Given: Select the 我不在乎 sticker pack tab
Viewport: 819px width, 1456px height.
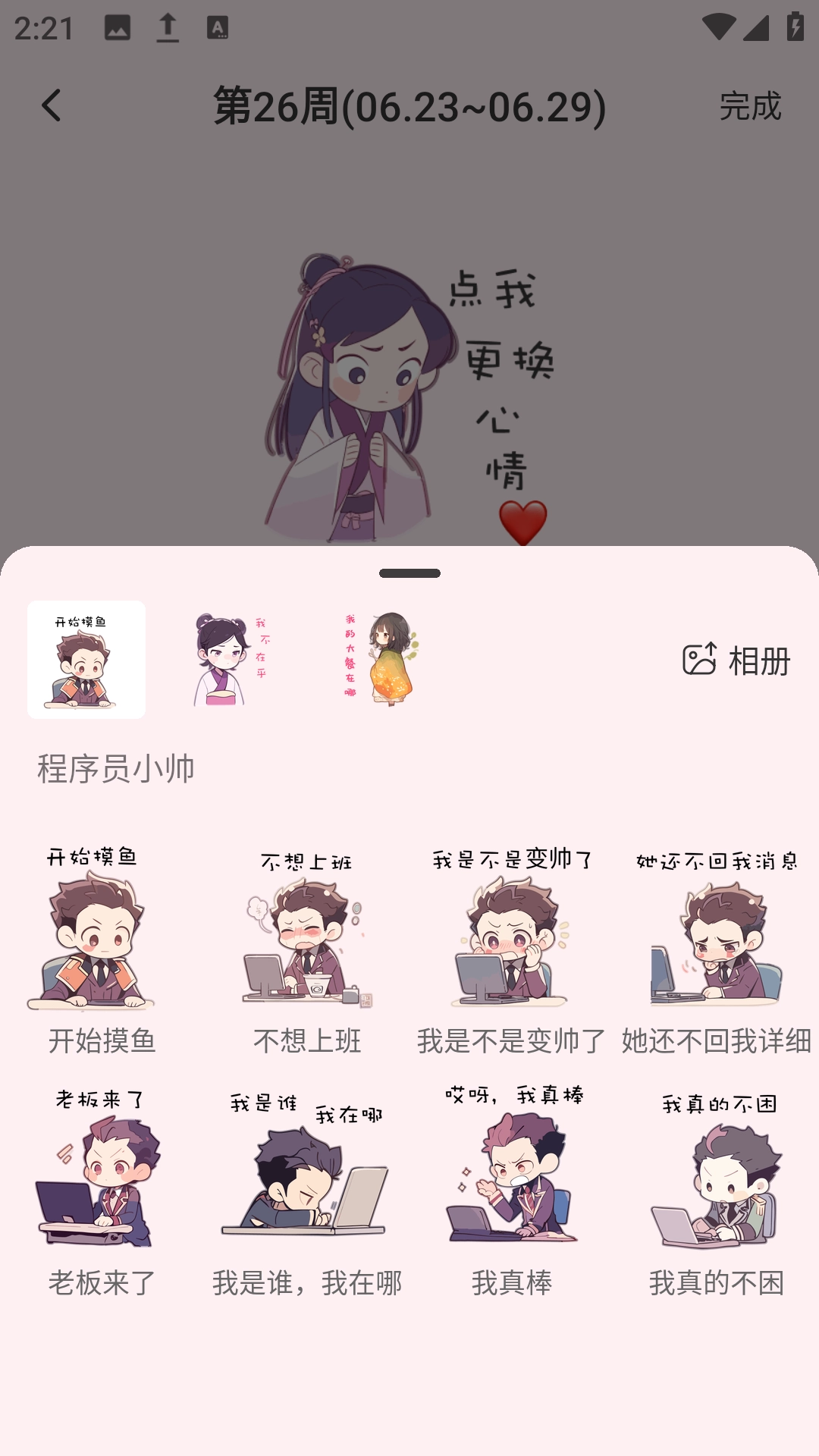Looking at the screenshot, I should [231, 660].
